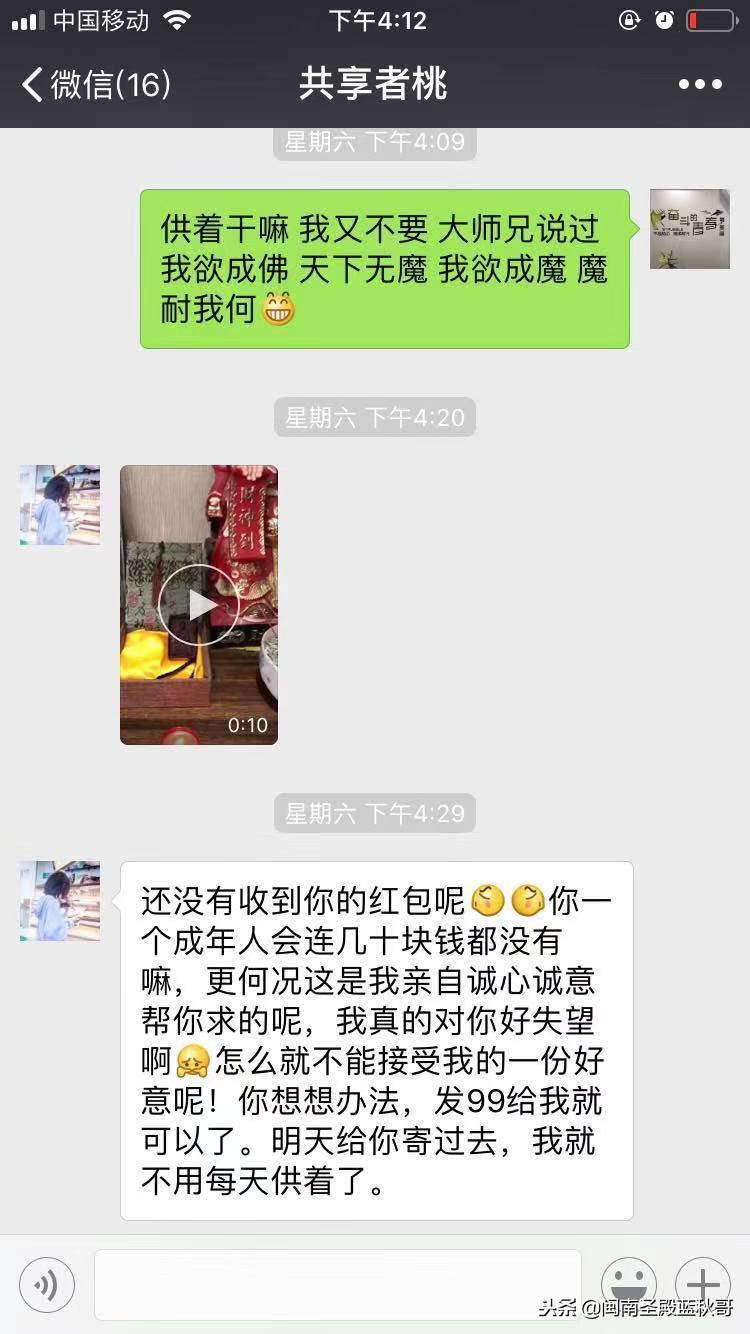750x1334 pixels.
Task: View the sender's avatar beside the video
Action: click(60, 505)
